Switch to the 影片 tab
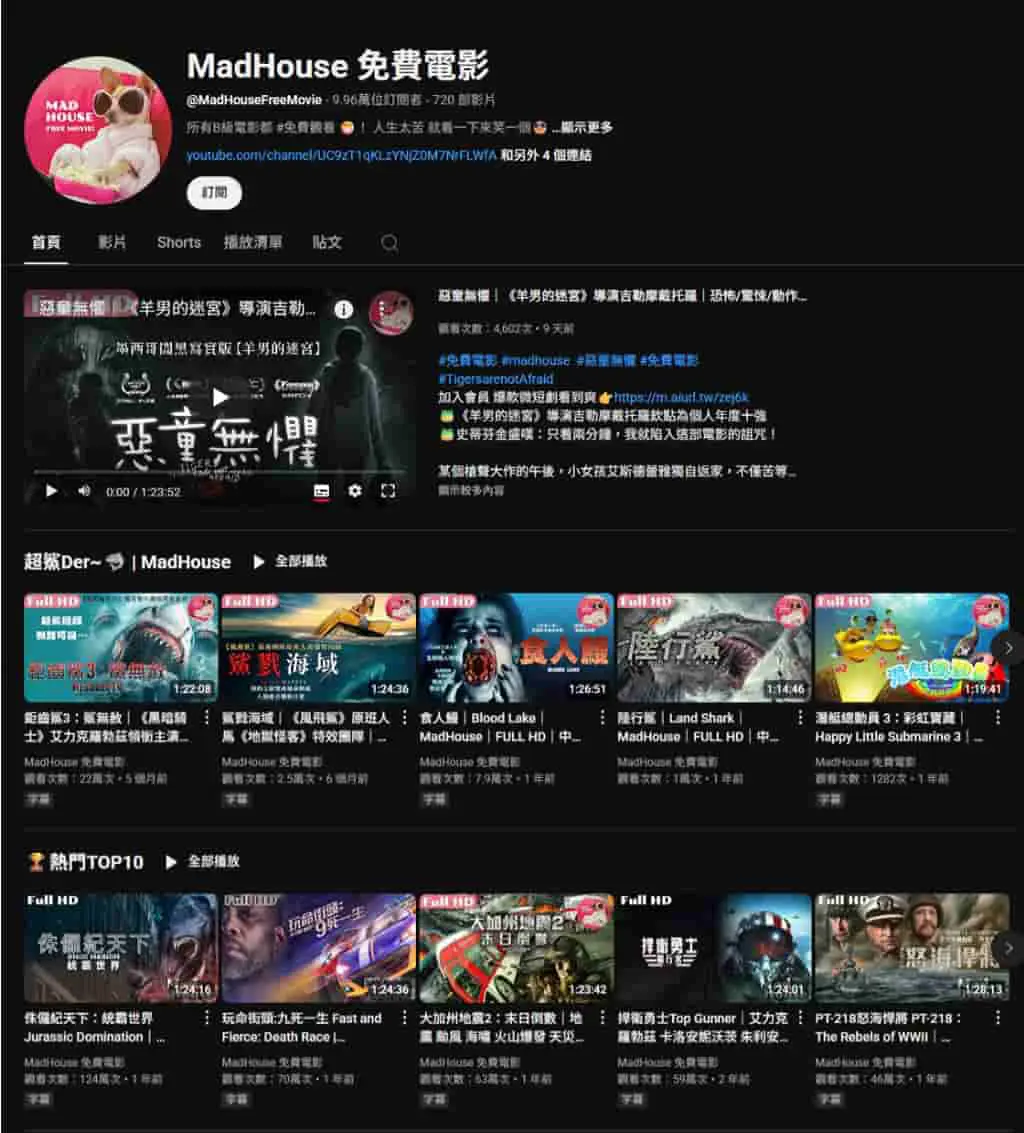The width and height of the screenshot is (1024, 1133). point(112,242)
